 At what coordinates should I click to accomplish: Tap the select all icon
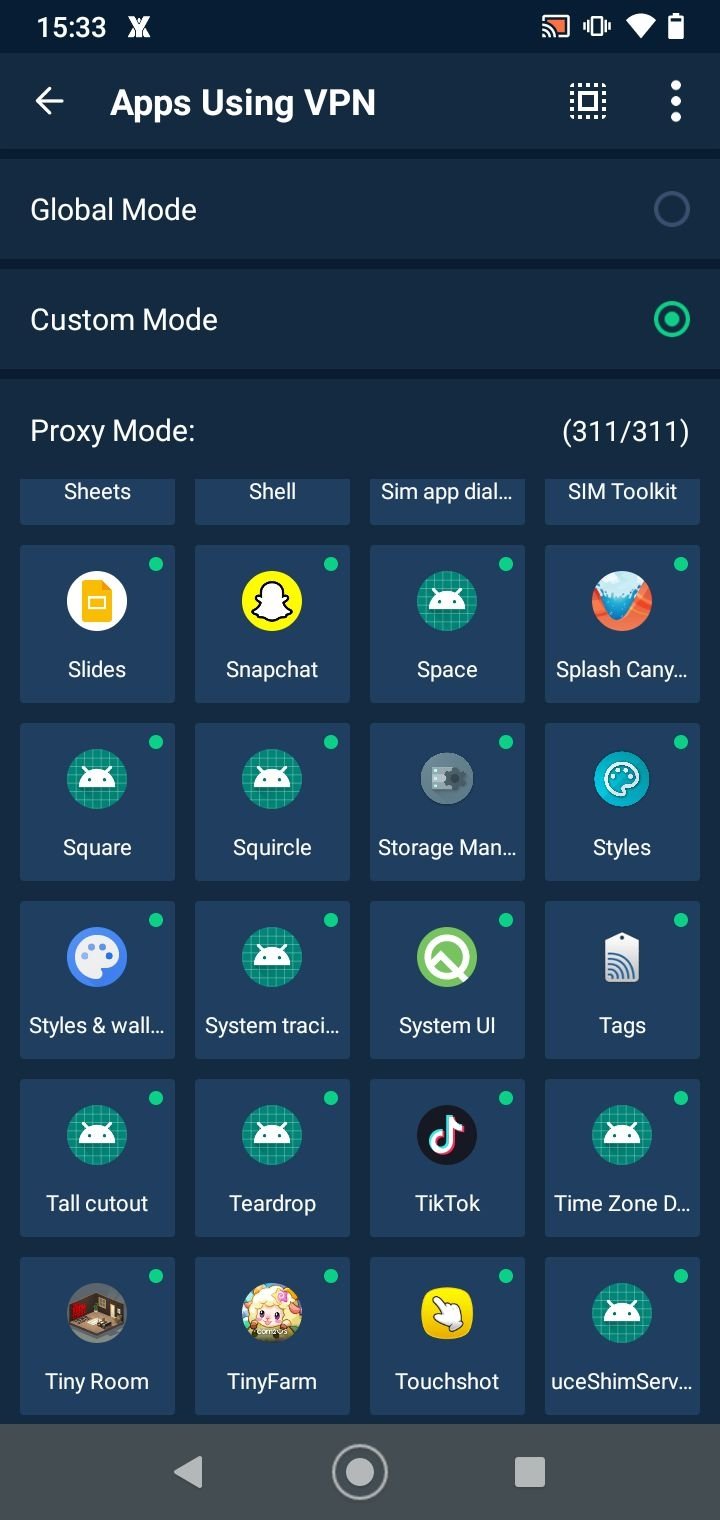(x=588, y=102)
